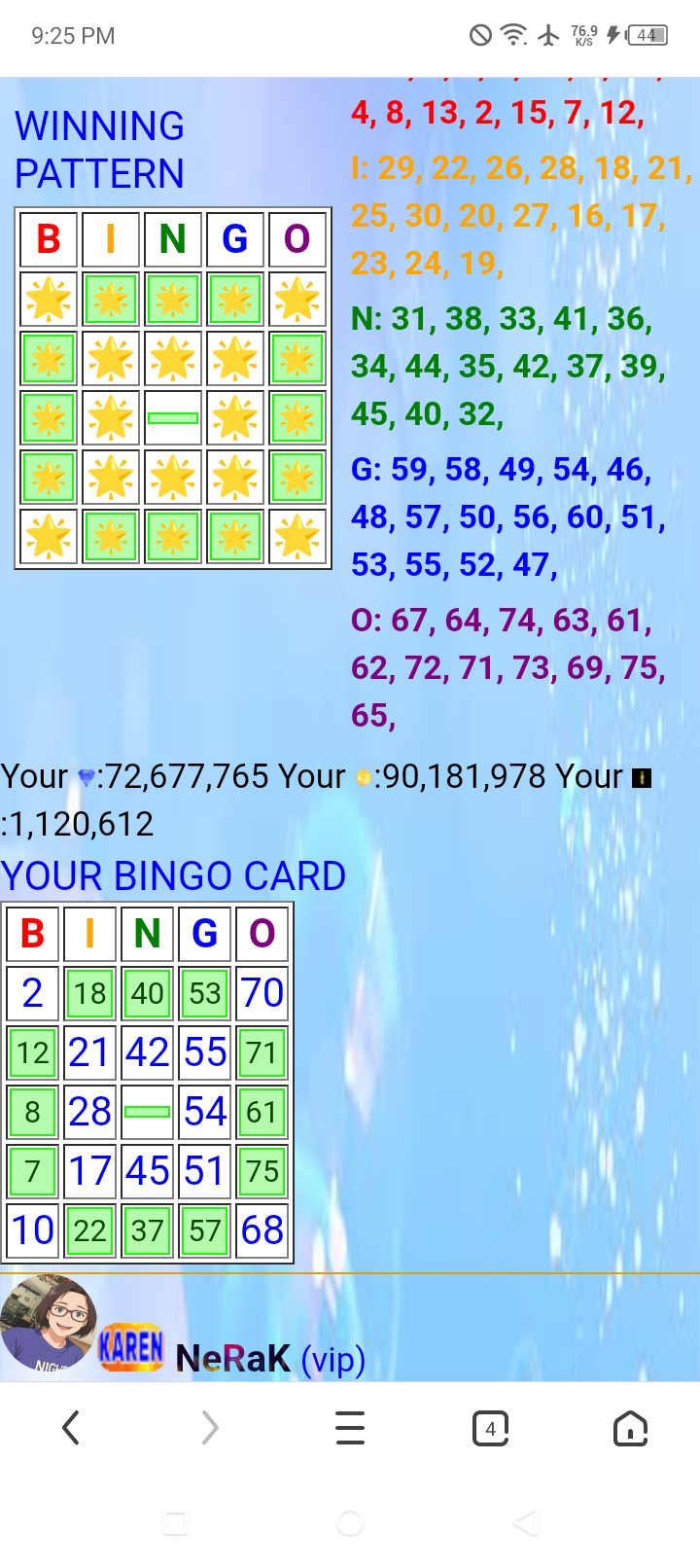The image size is (700, 1568).
Task: Mark number 51 on your bingo card
Action: 205,1171
